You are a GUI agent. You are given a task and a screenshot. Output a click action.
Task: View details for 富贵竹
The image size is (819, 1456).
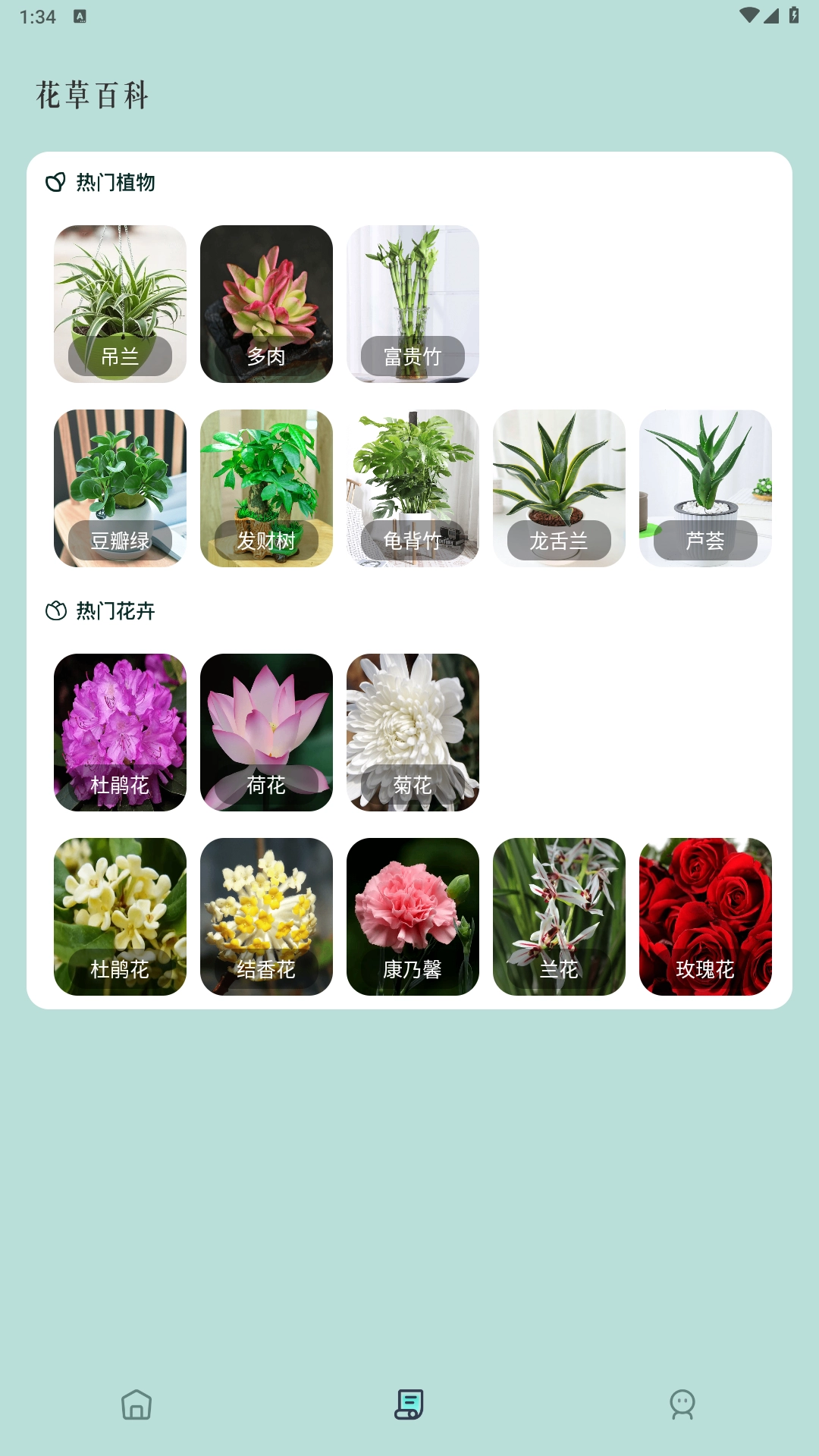coord(413,303)
